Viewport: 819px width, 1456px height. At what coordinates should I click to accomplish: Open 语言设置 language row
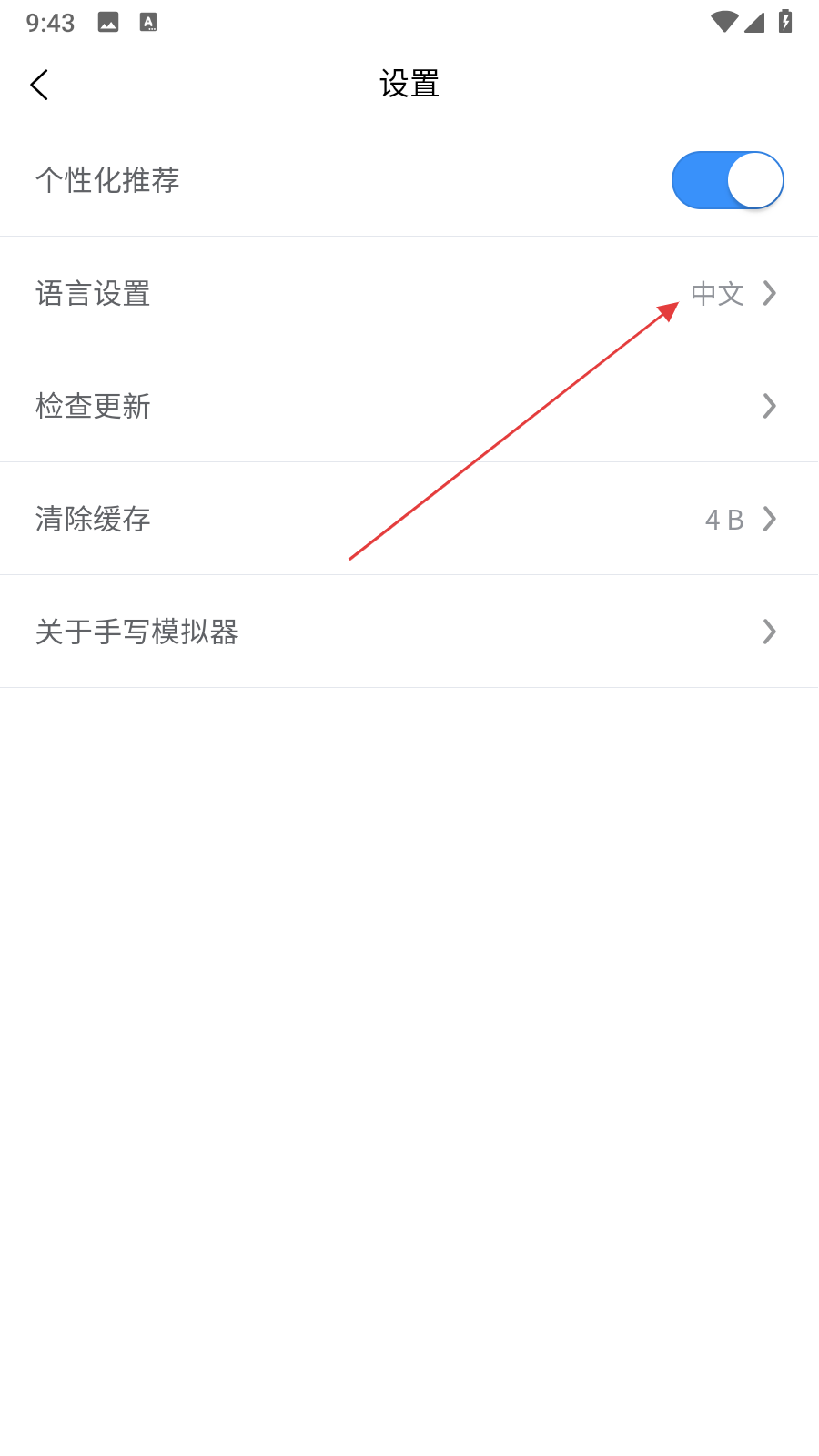pyautogui.click(x=409, y=293)
